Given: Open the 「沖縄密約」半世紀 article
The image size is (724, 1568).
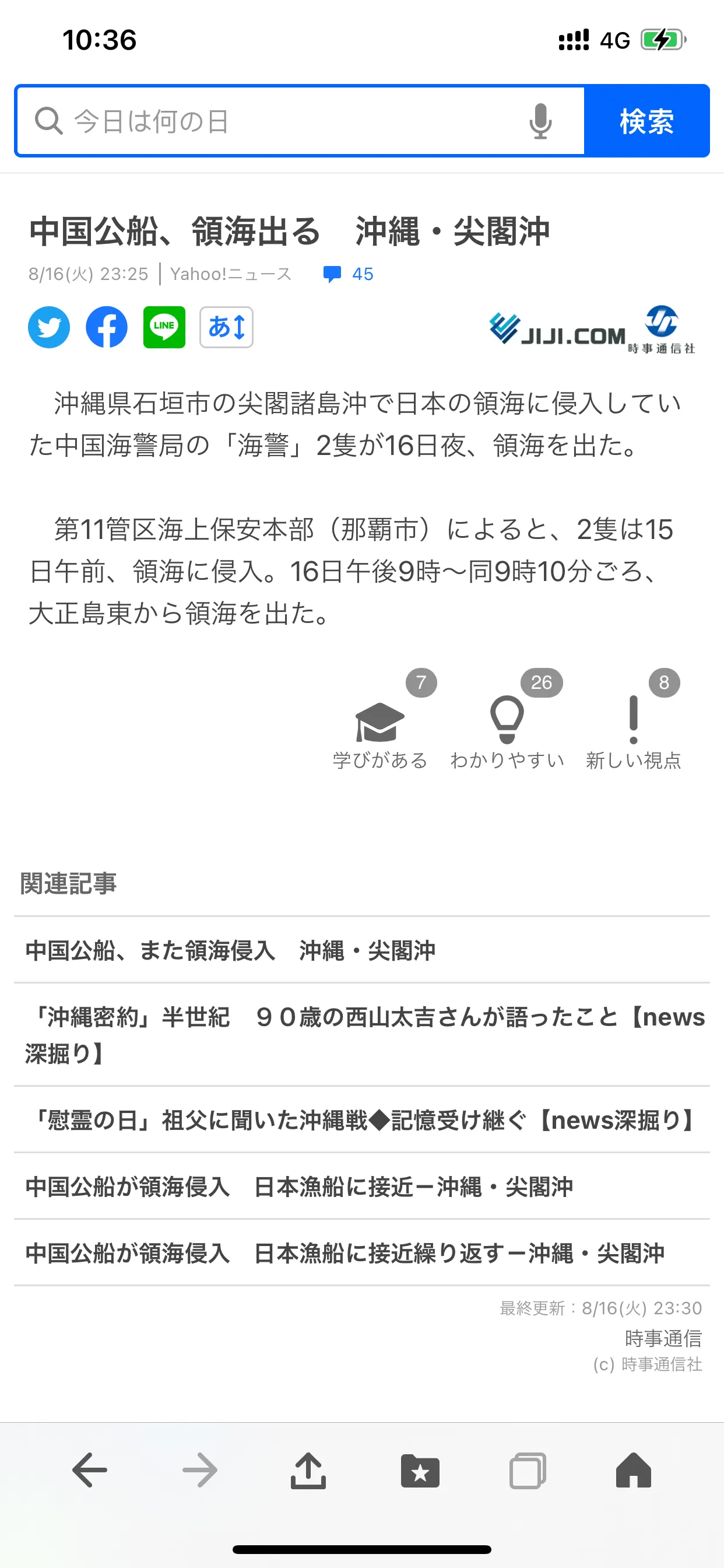Looking at the screenshot, I should [362, 1034].
